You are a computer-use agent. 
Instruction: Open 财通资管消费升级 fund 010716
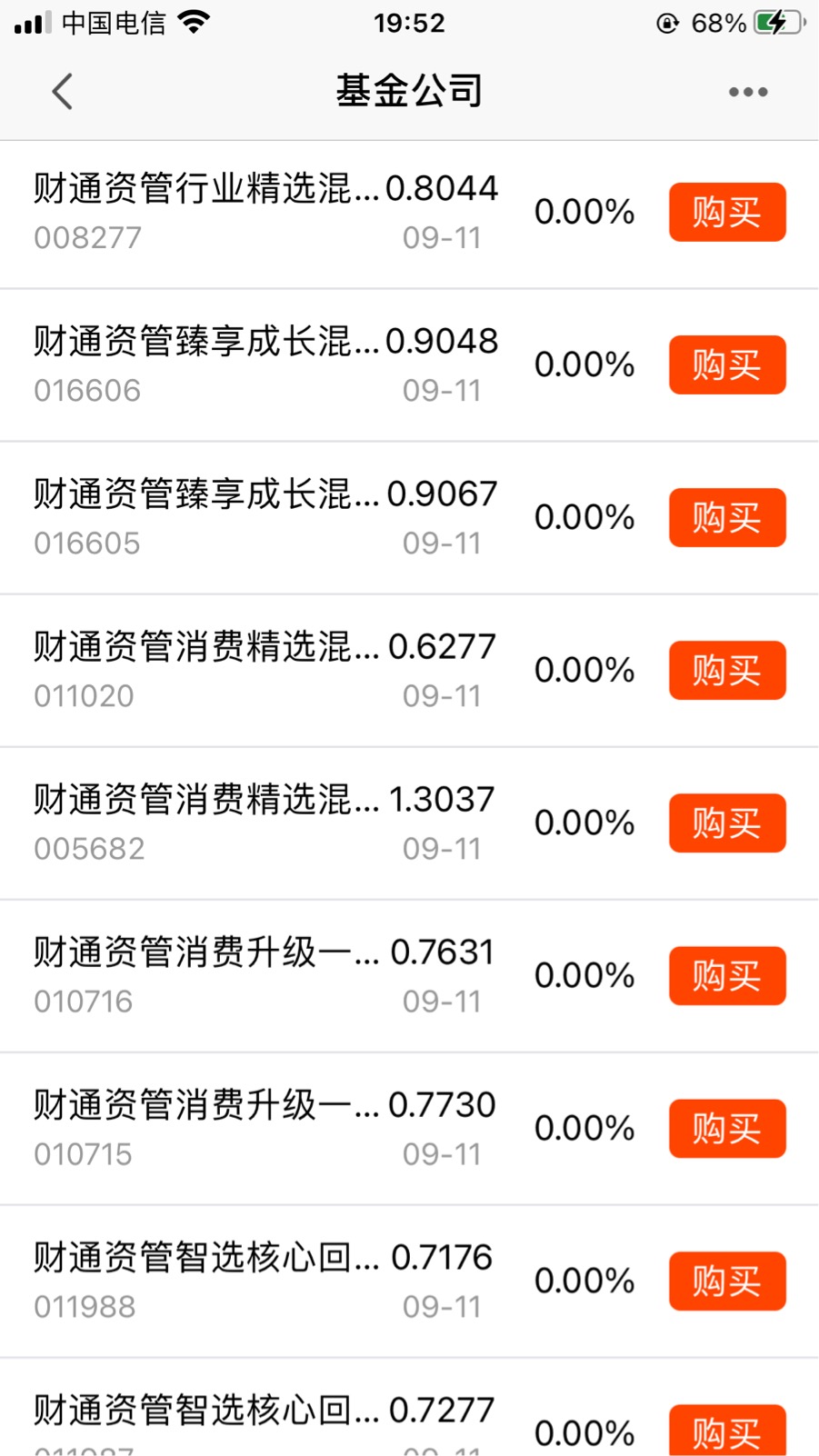(409, 976)
